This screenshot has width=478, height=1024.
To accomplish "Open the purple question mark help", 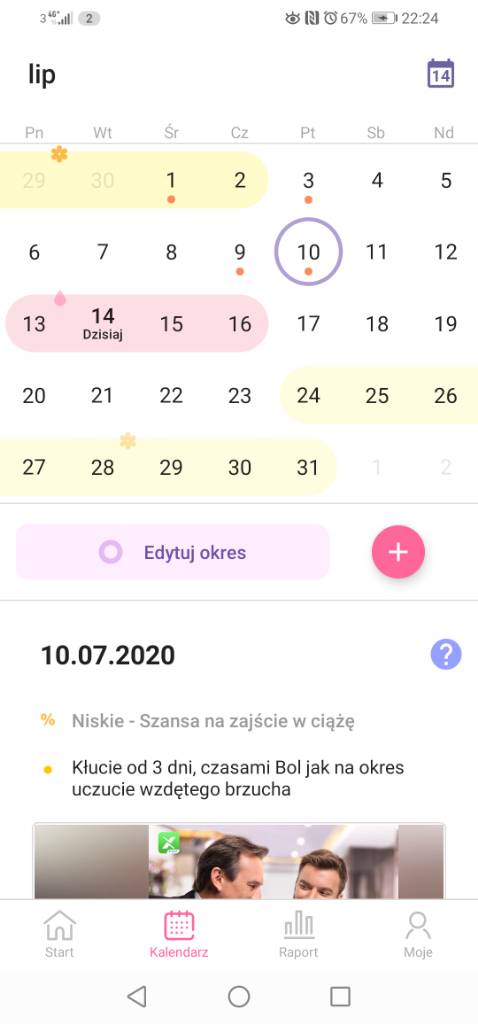I will click(x=446, y=654).
